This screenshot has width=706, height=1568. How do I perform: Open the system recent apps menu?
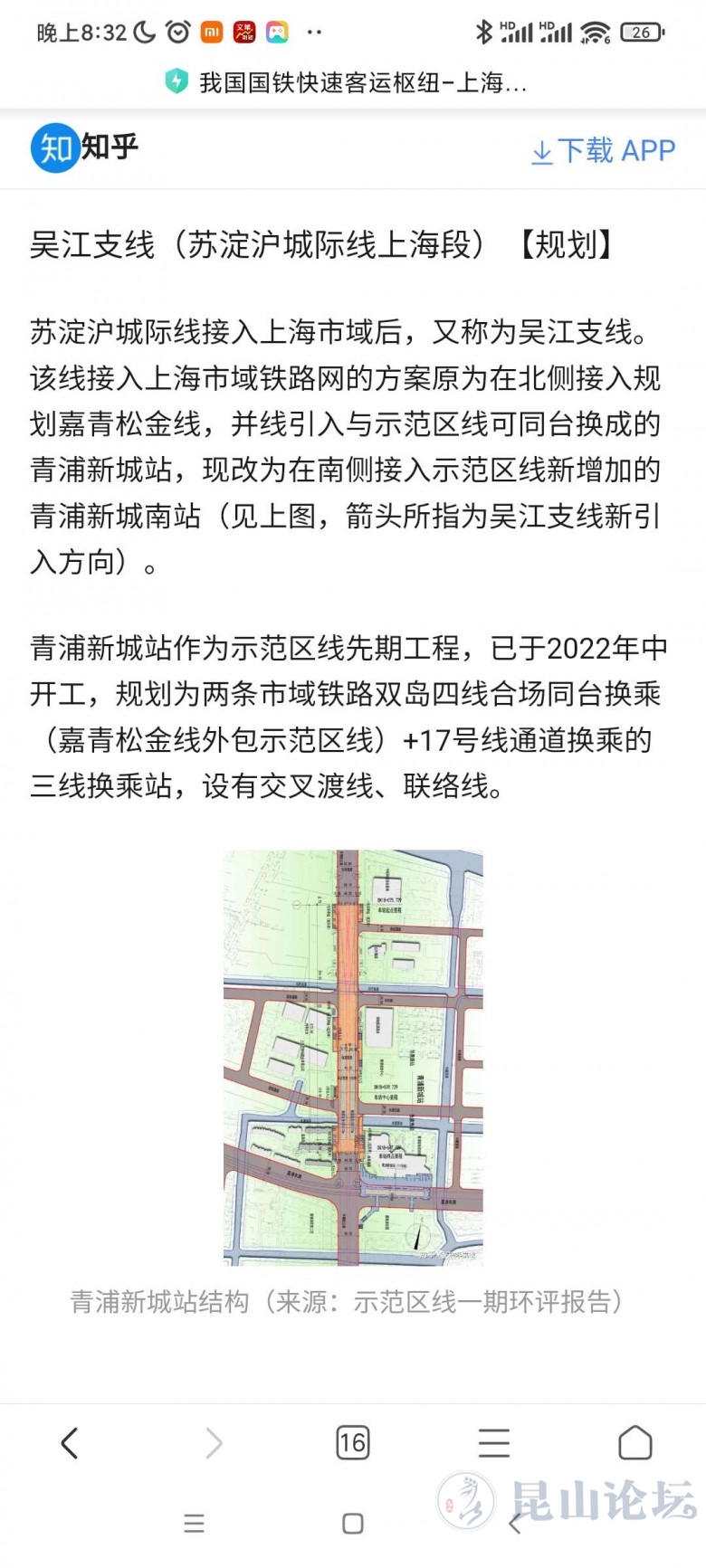[x=194, y=1524]
